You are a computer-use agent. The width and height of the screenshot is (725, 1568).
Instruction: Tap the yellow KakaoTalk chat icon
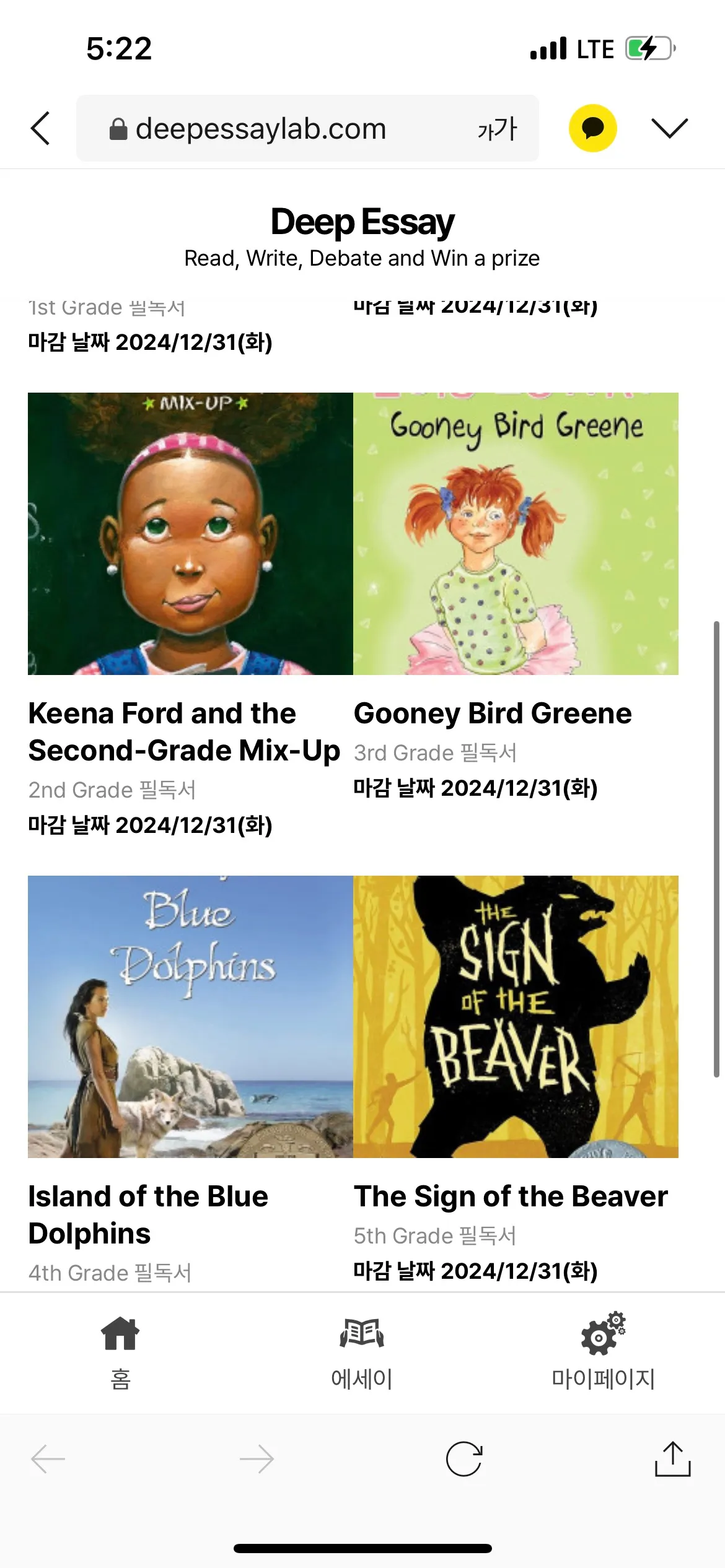click(592, 128)
